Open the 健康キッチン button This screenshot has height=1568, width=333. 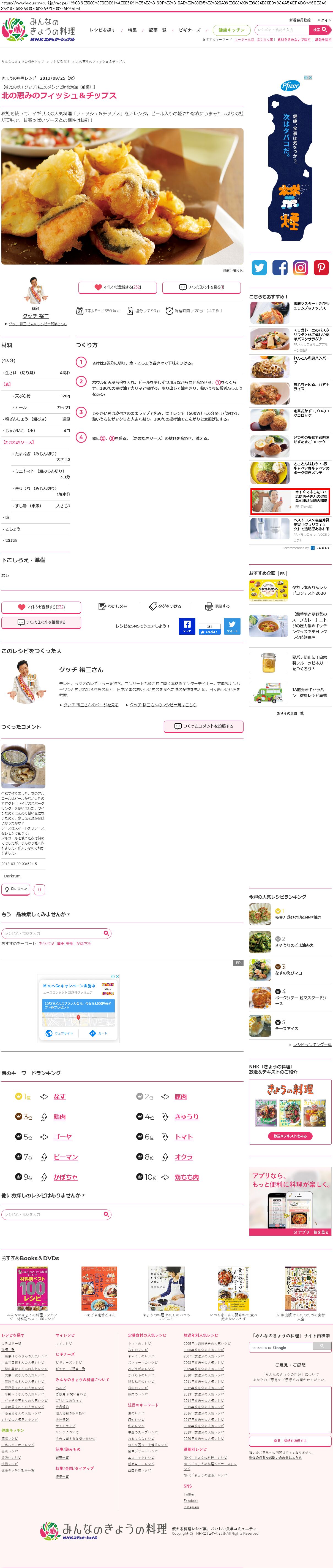[x=231, y=30]
